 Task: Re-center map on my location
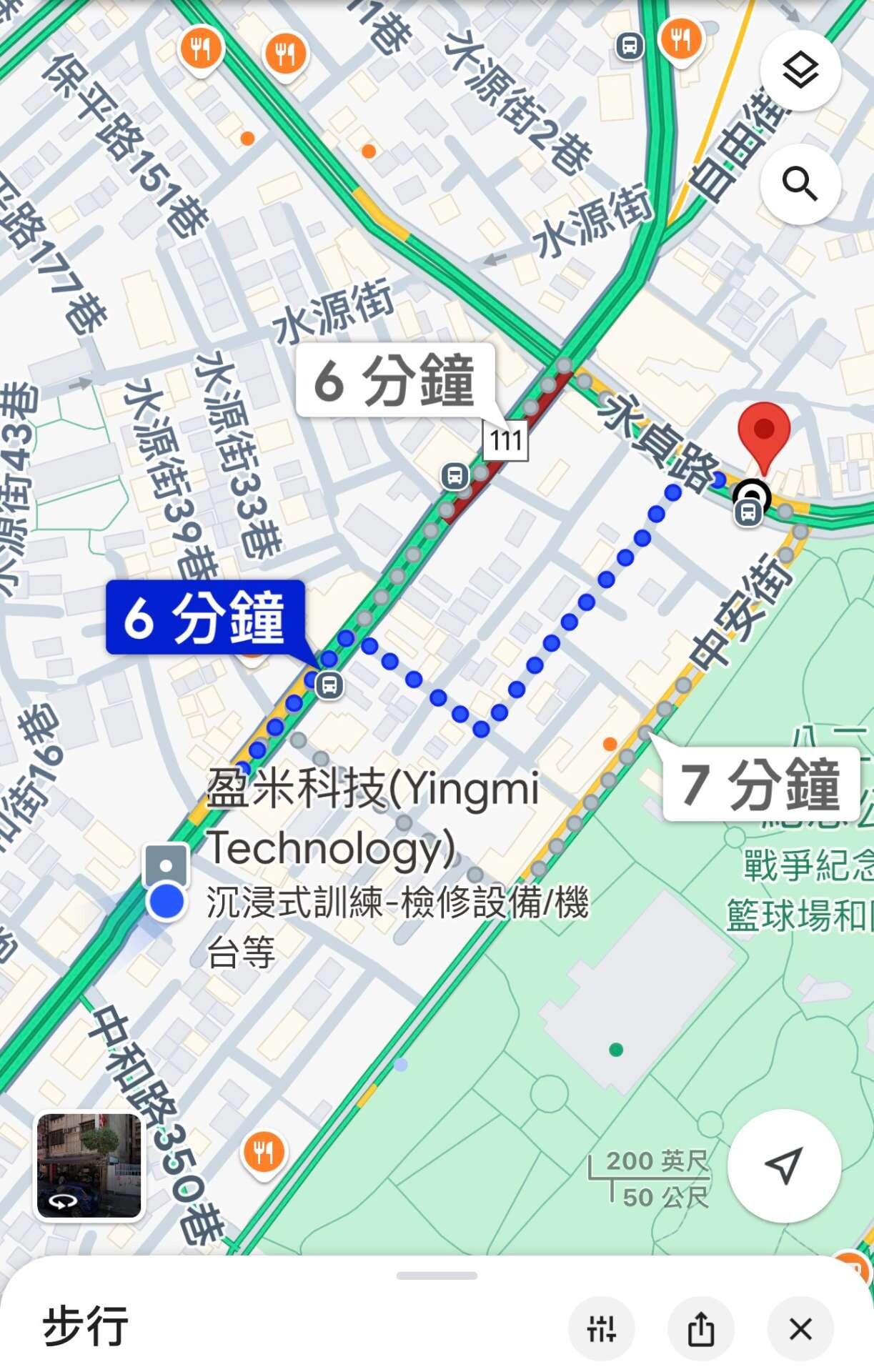pyautogui.click(x=784, y=1165)
